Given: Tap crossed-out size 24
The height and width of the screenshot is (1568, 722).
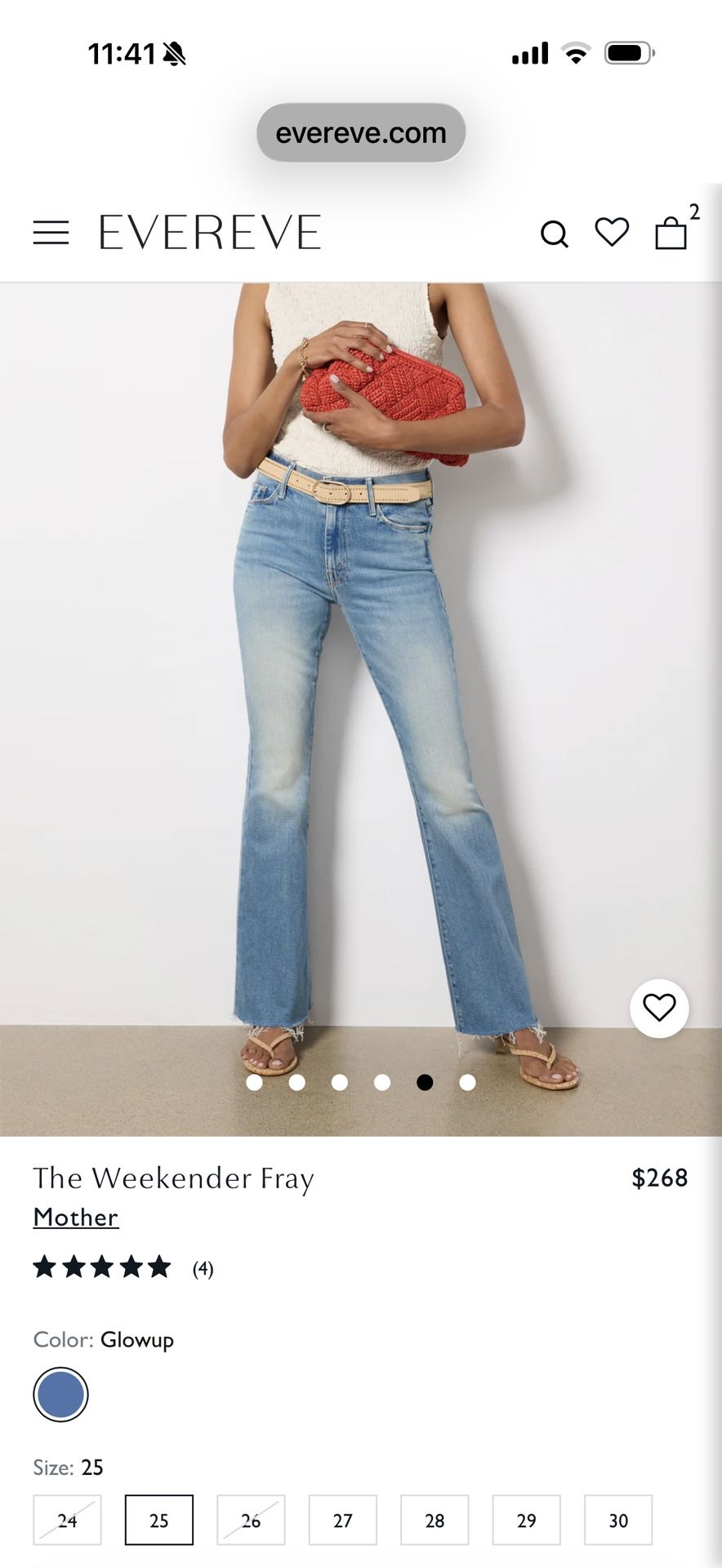Looking at the screenshot, I should point(67,1520).
